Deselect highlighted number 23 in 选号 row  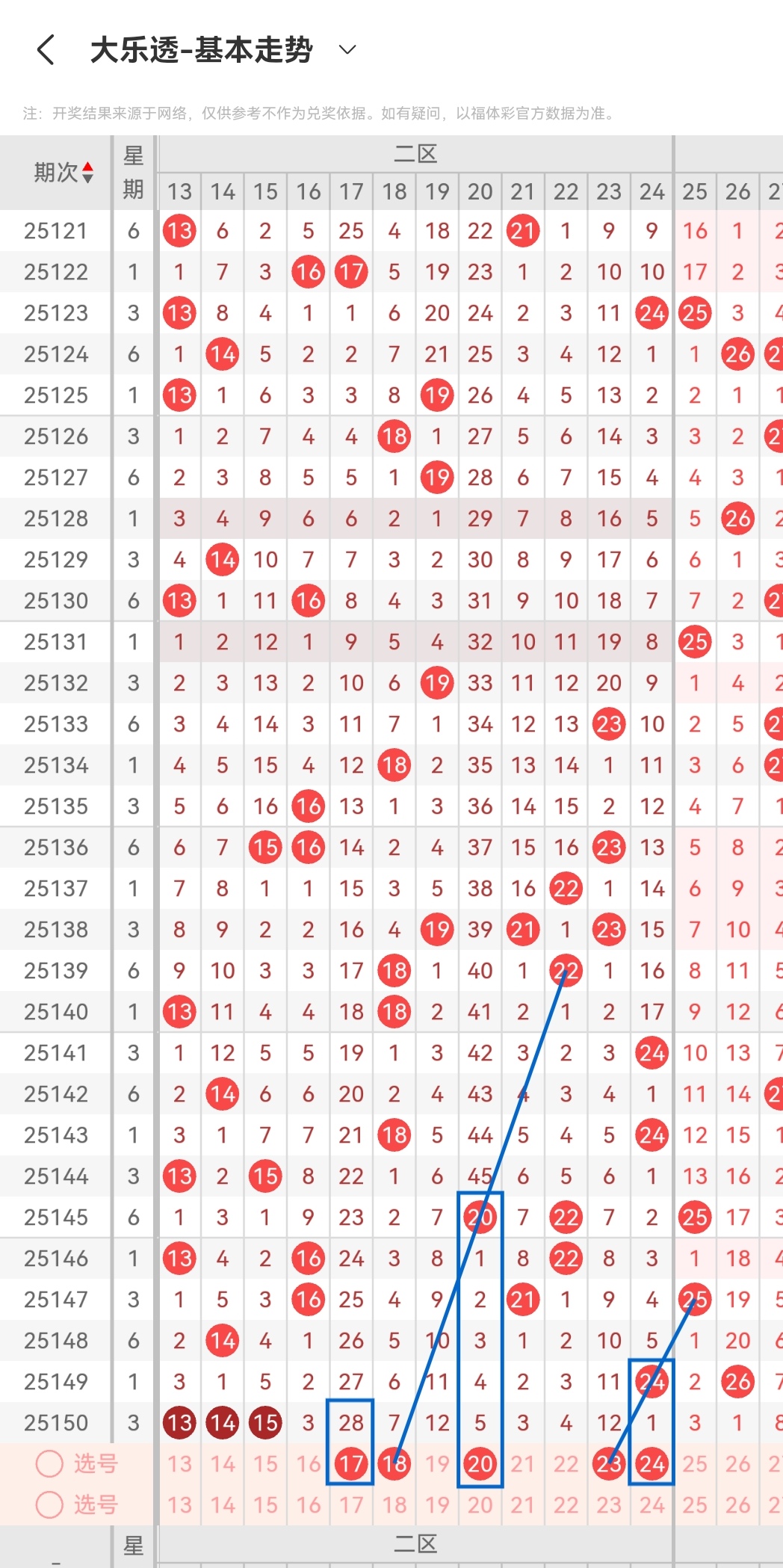click(609, 1463)
